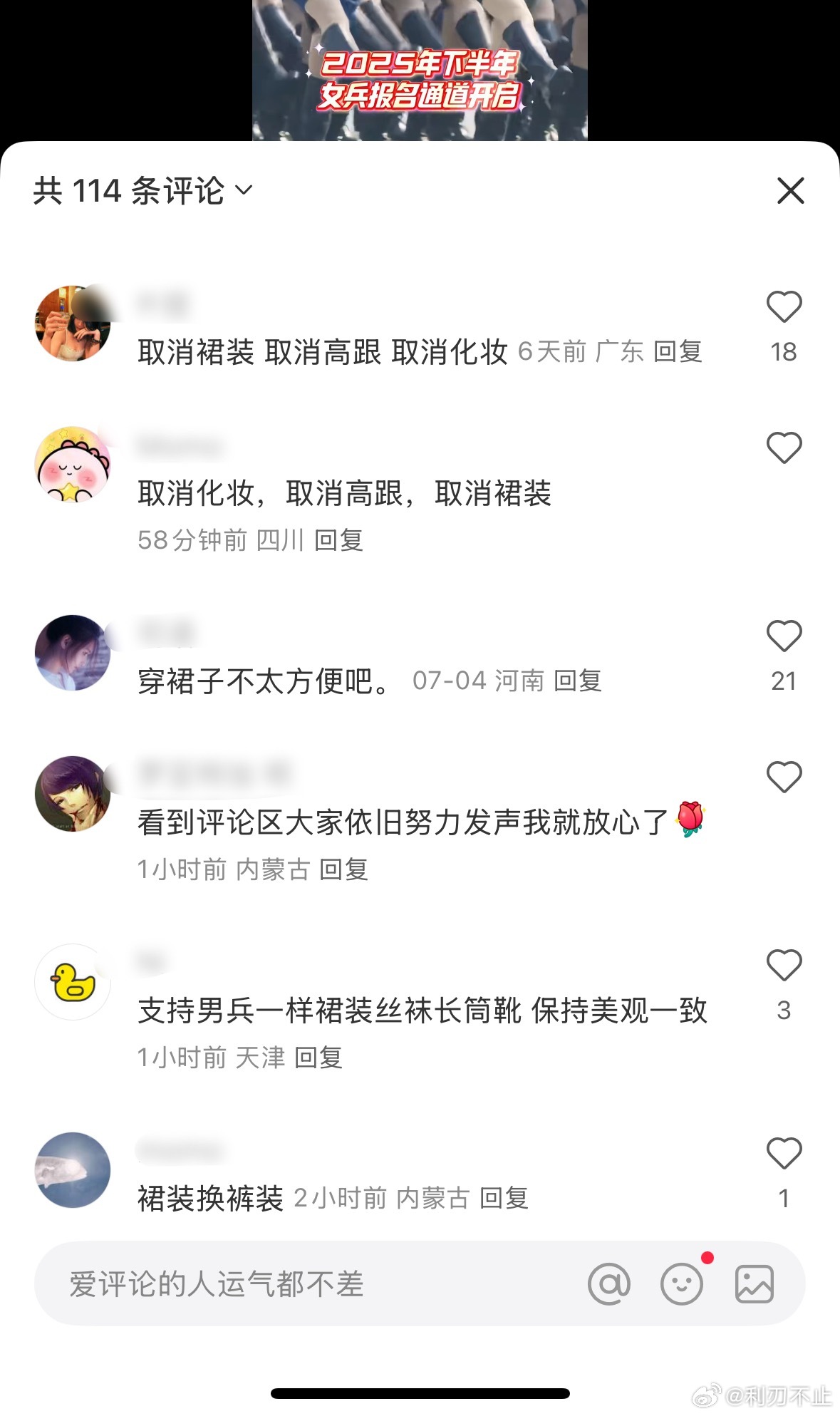Like the comment 裙装换裤装
This screenshot has width=840, height=1416.
(x=784, y=1154)
